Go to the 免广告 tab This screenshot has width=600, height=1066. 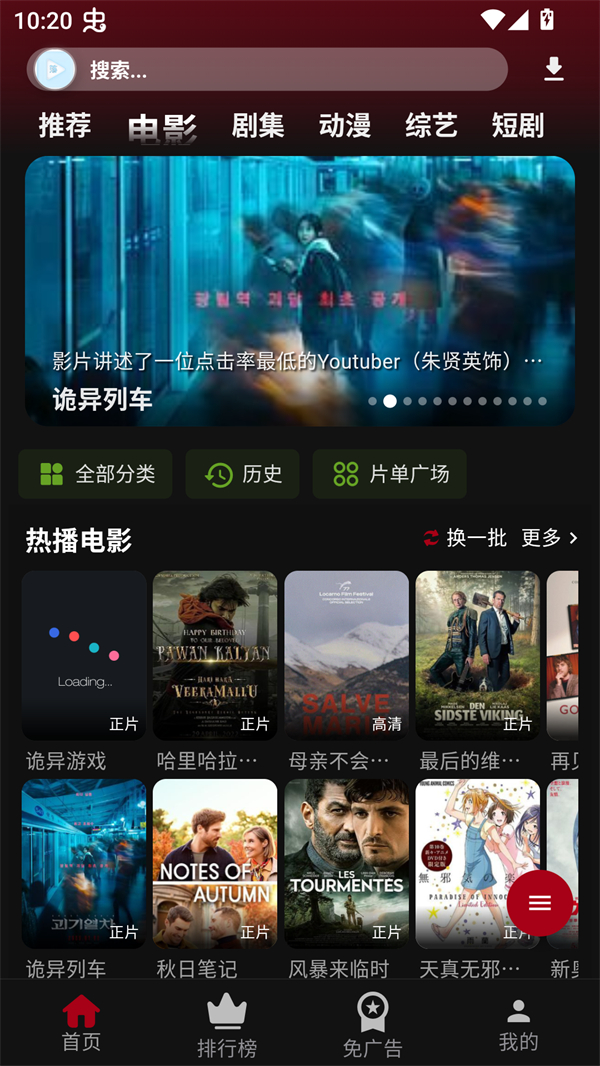pos(373,1025)
